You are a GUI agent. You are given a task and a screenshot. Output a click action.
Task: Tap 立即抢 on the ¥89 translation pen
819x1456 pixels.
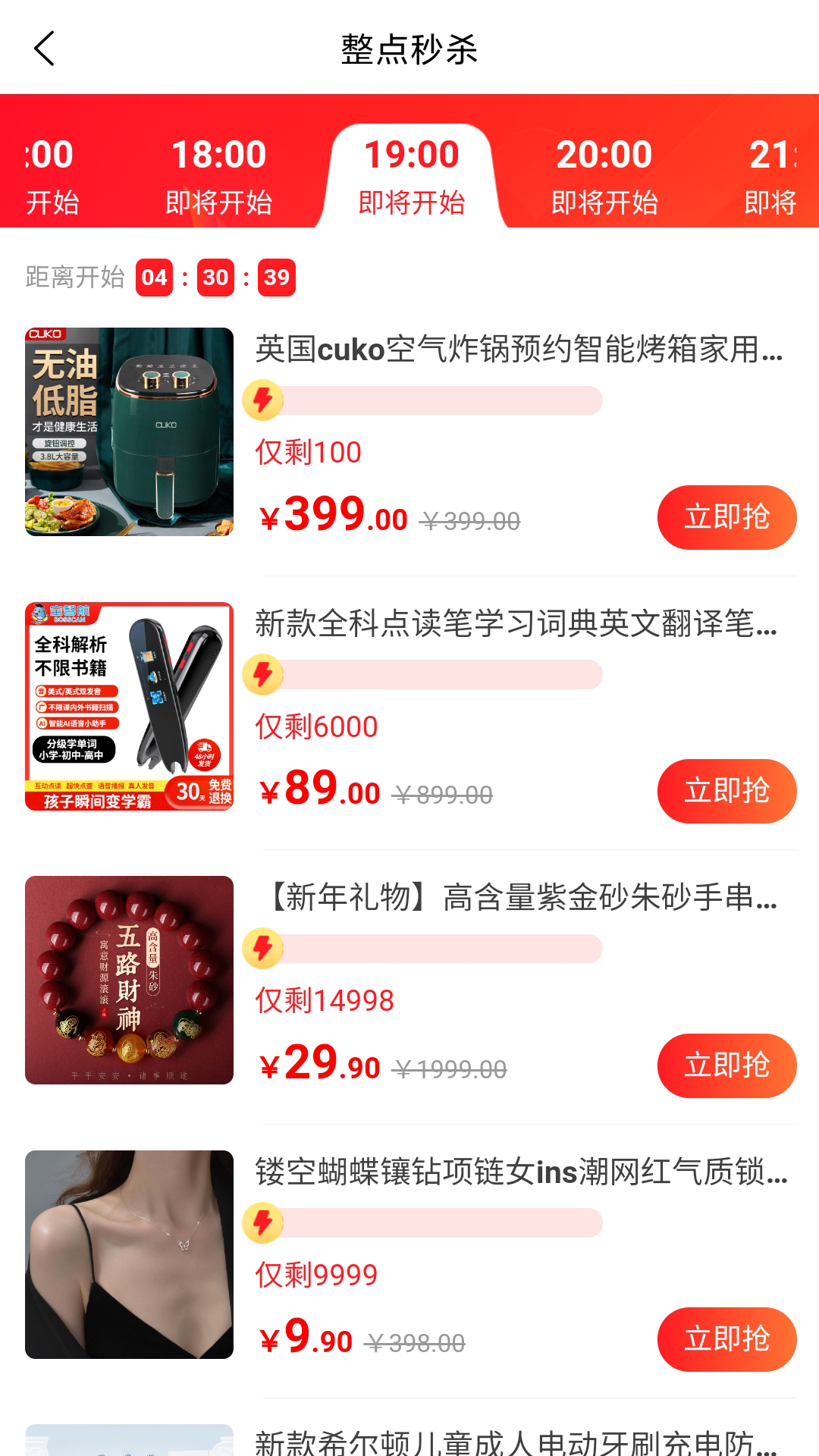[x=726, y=791]
